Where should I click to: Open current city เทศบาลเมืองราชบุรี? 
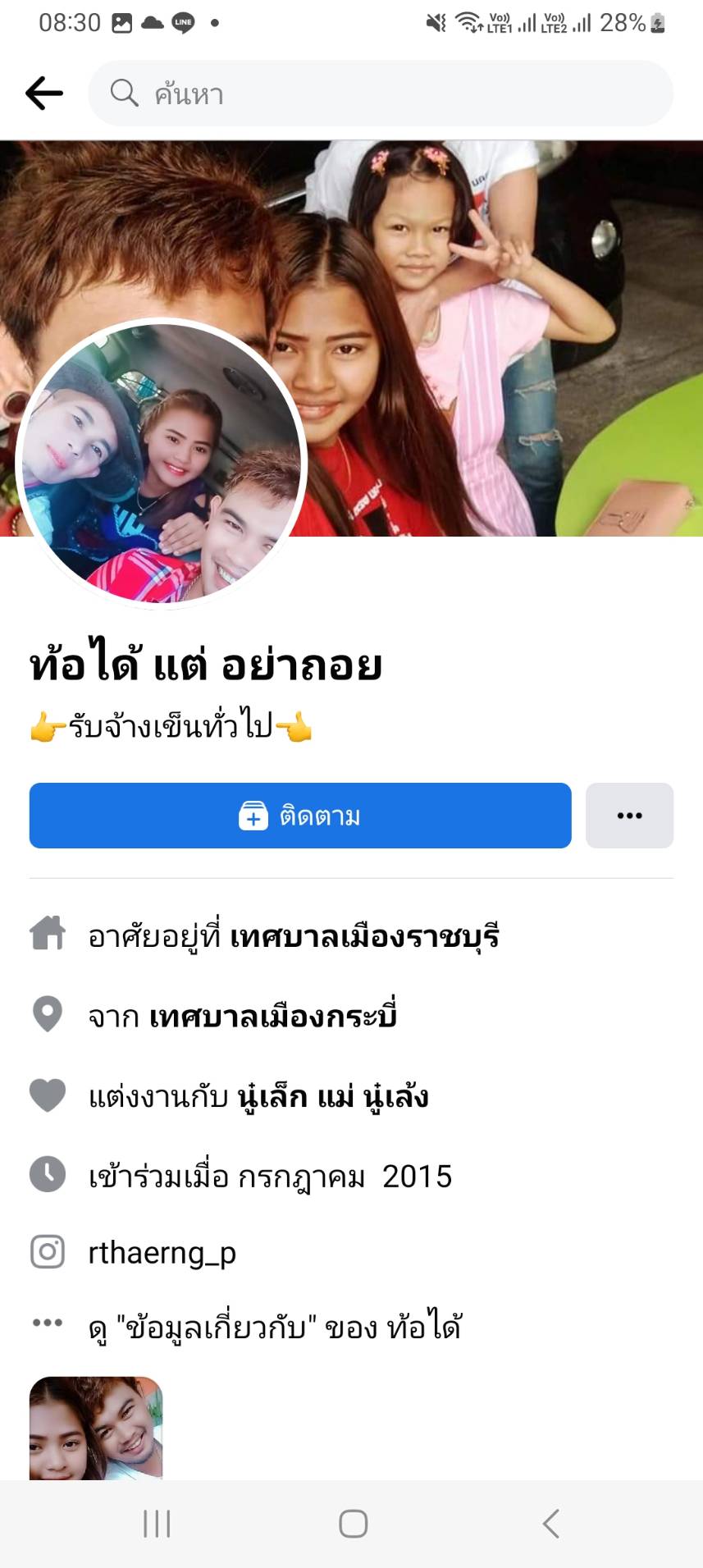(x=364, y=936)
